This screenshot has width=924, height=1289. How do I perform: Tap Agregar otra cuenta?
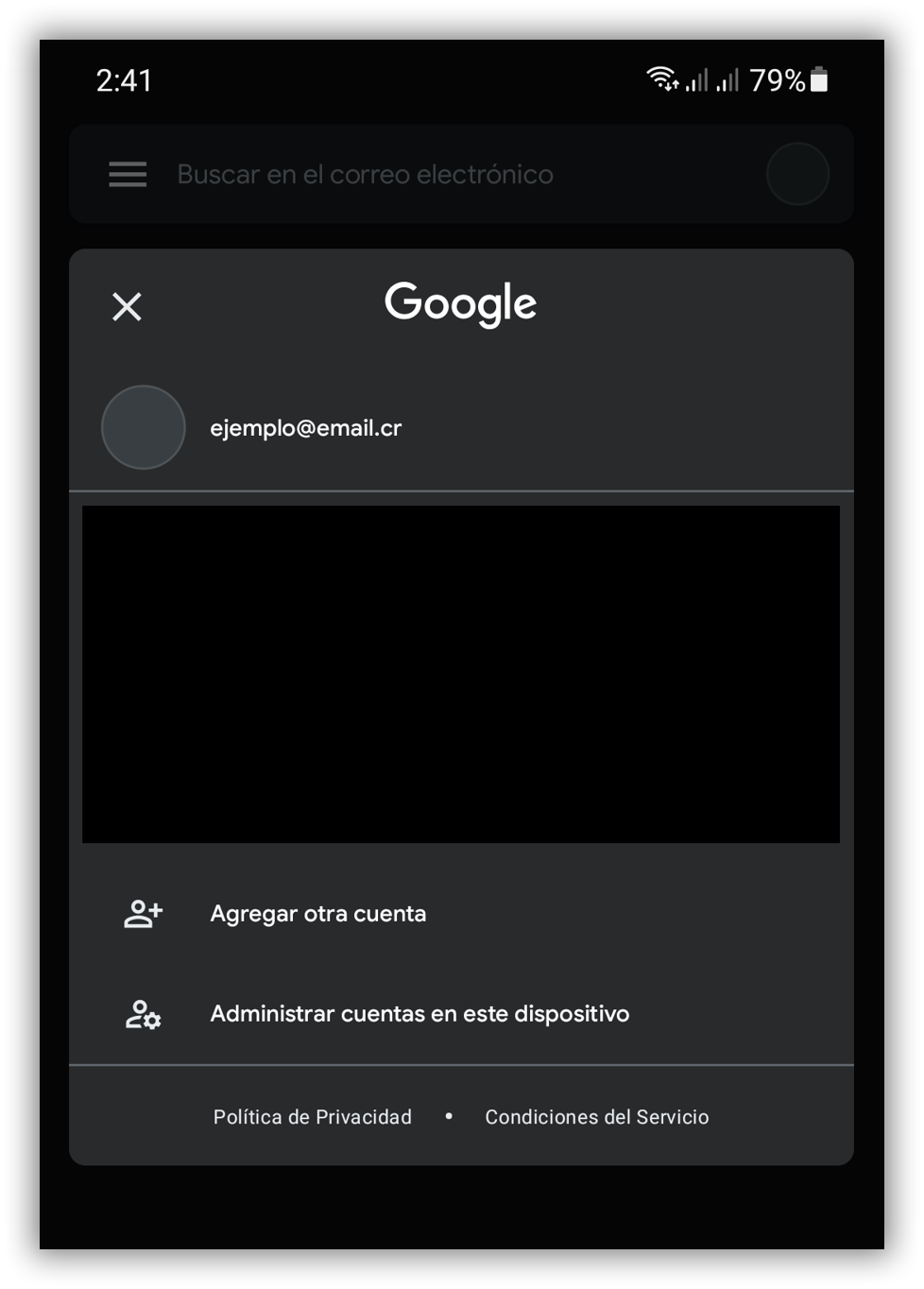pos(317,914)
